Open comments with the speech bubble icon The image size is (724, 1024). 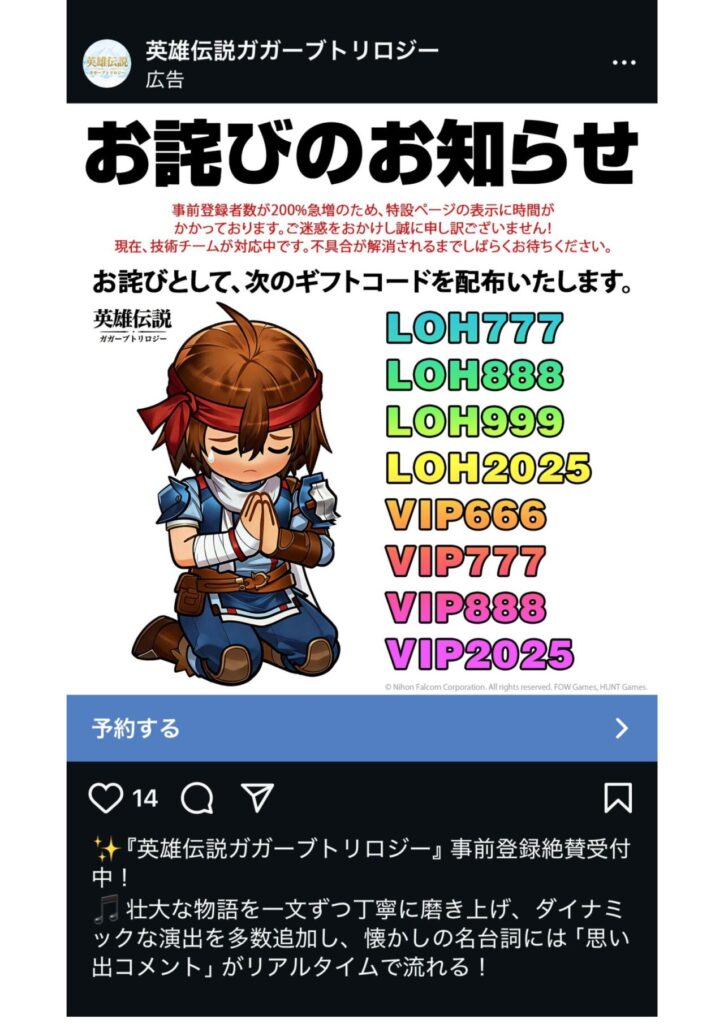(197, 798)
